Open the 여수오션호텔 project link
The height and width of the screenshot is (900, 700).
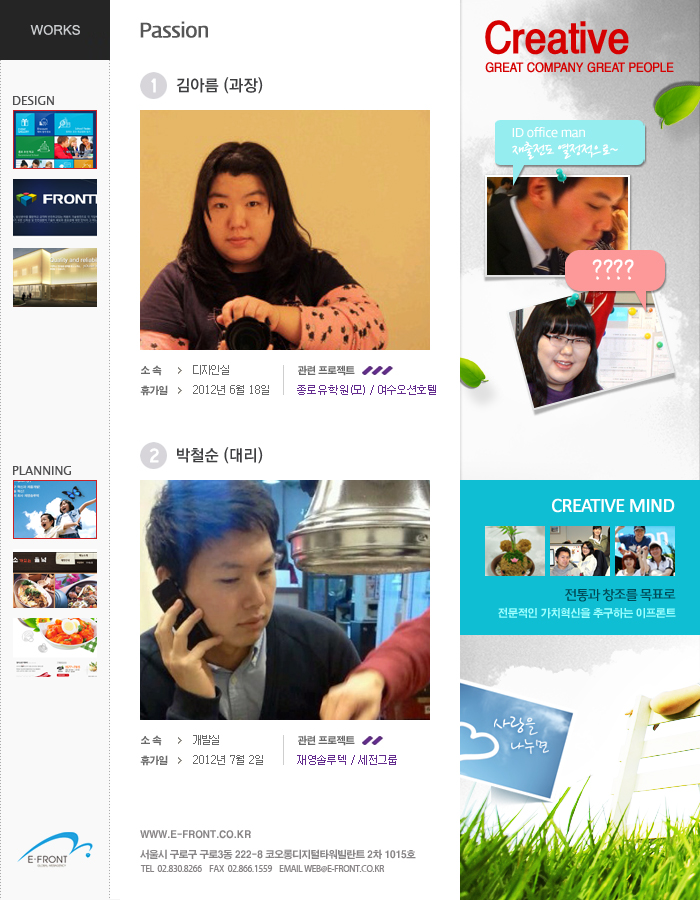click(x=407, y=391)
